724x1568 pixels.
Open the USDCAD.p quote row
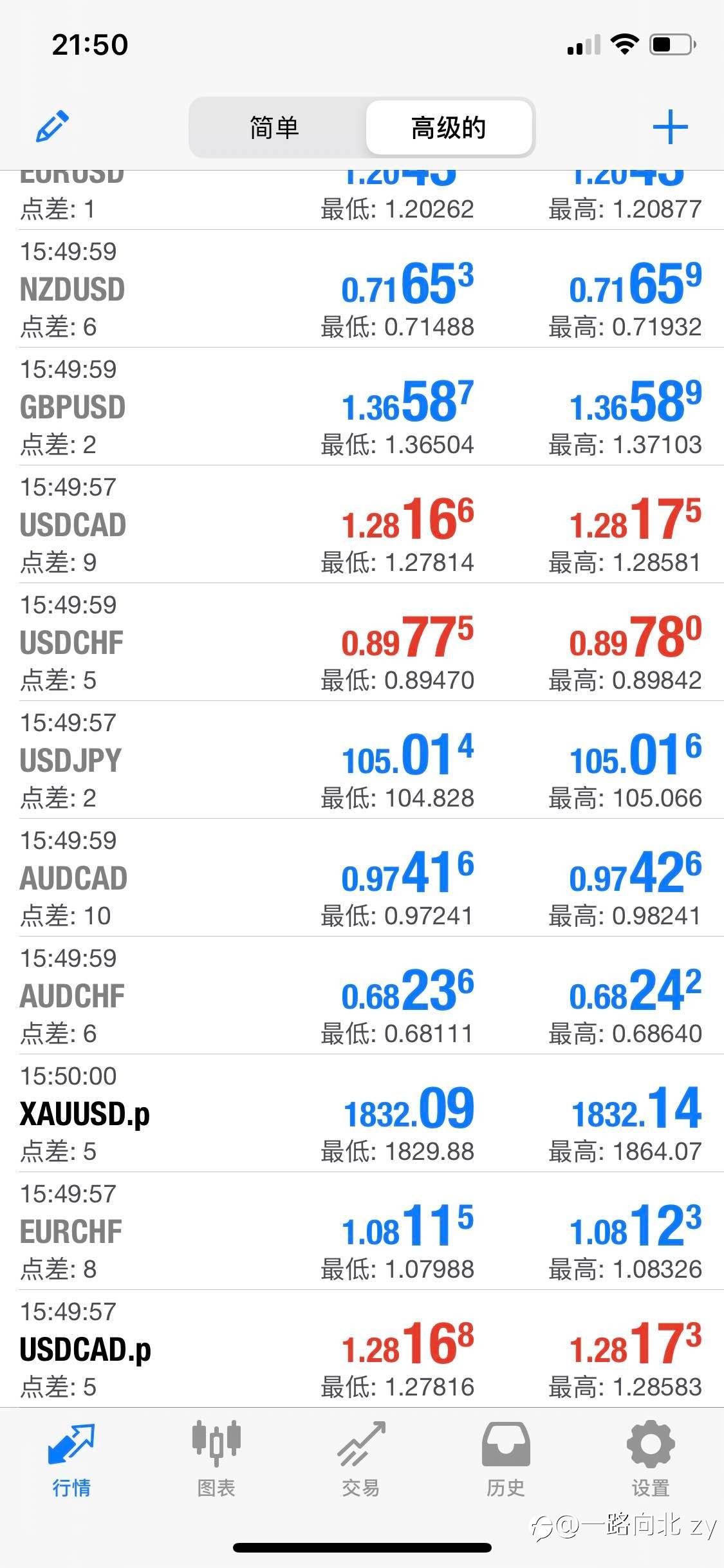[362, 1349]
